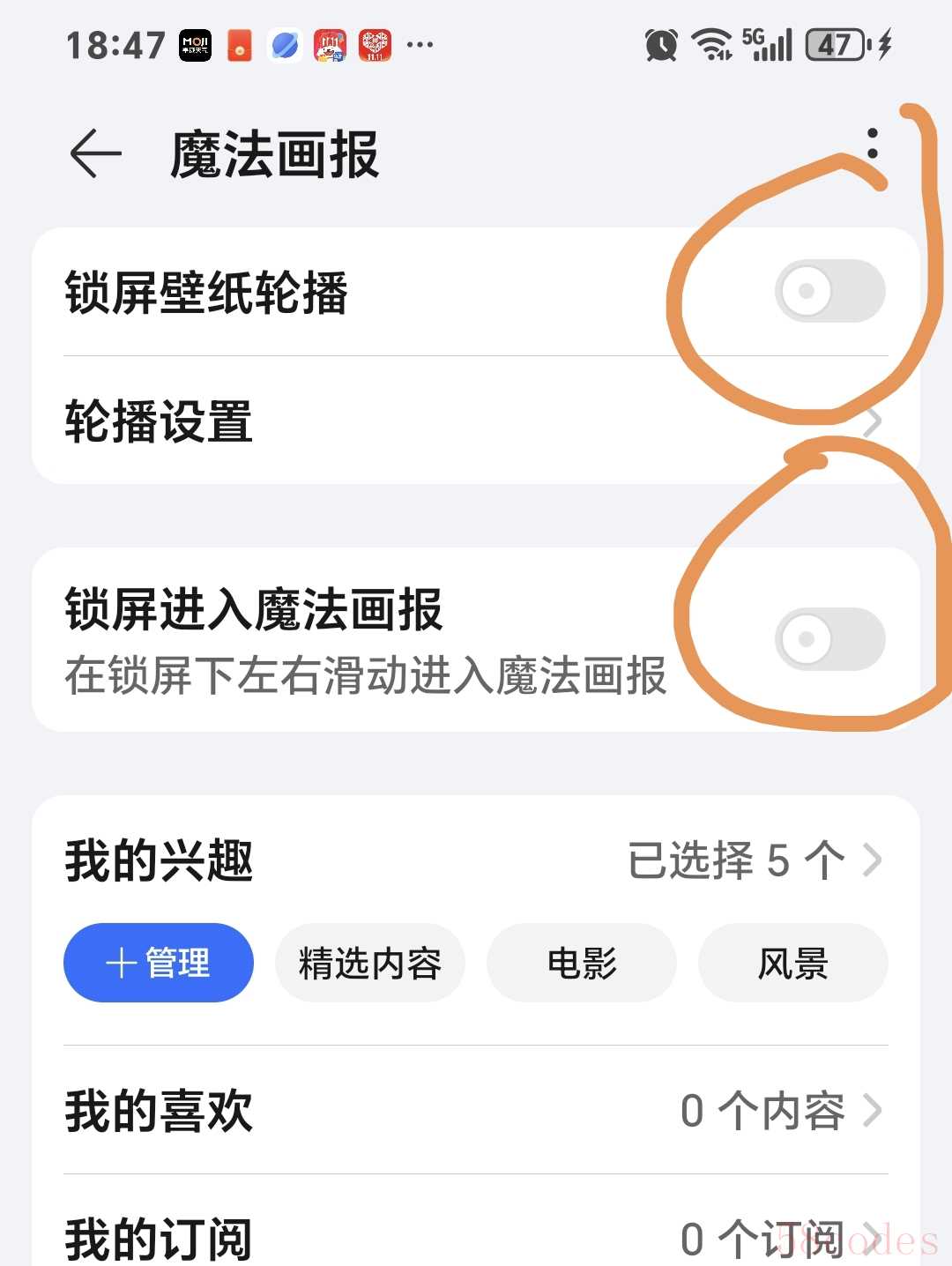Tap the blue 管理 button
Image resolution: width=952 pixels, height=1266 pixels.
click(159, 963)
